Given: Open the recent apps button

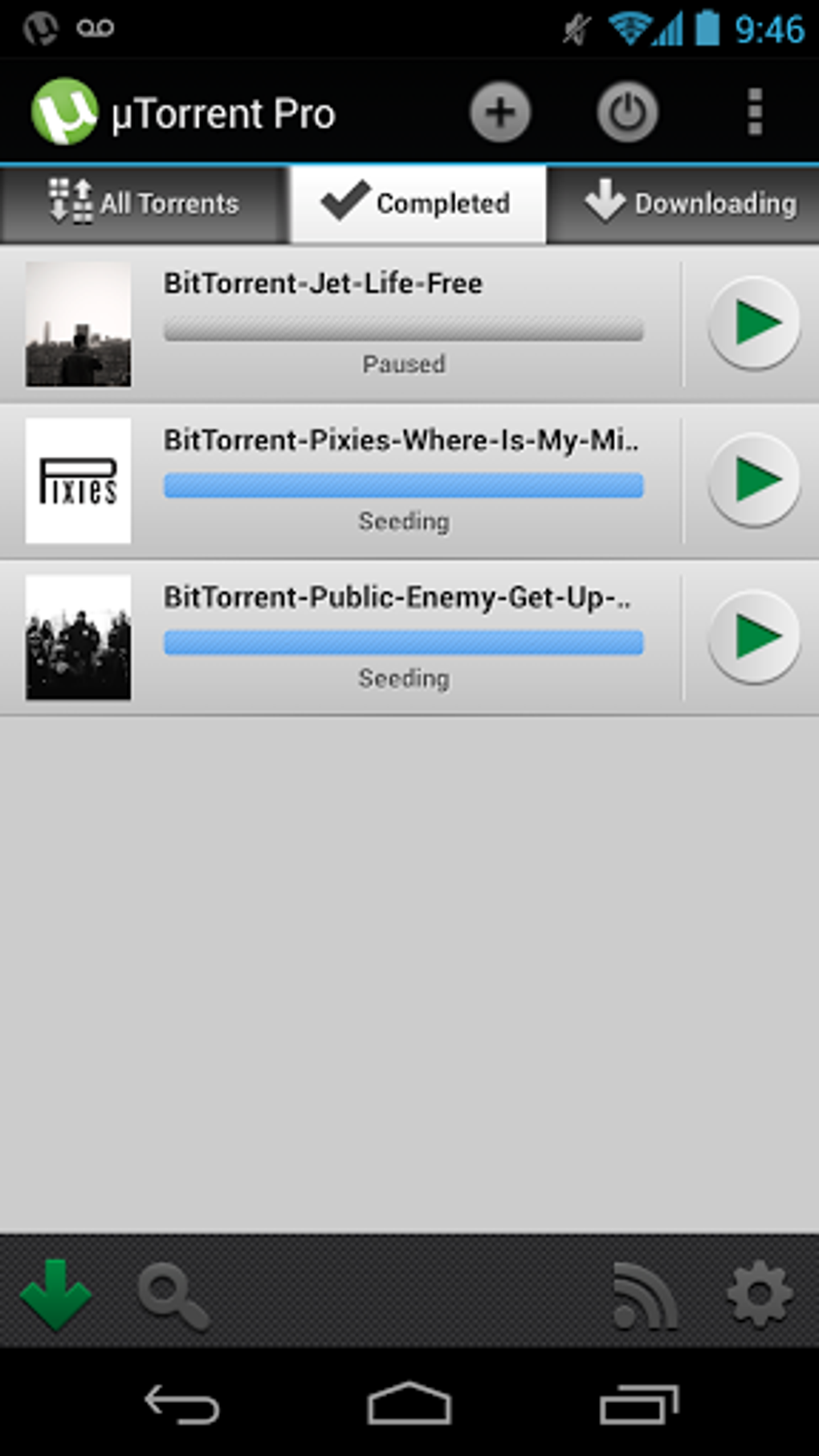Looking at the screenshot, I should 638,1405.
